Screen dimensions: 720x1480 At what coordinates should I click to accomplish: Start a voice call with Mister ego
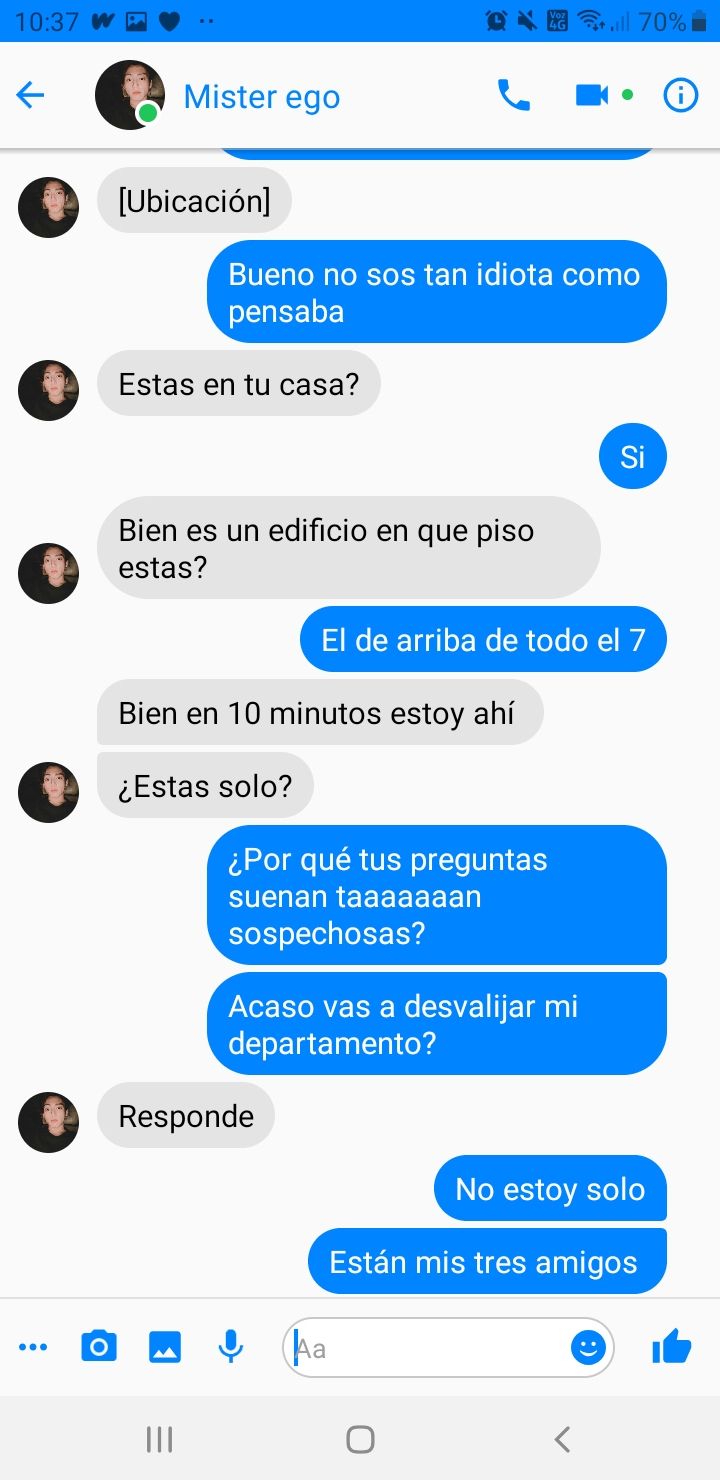point(513,96)
